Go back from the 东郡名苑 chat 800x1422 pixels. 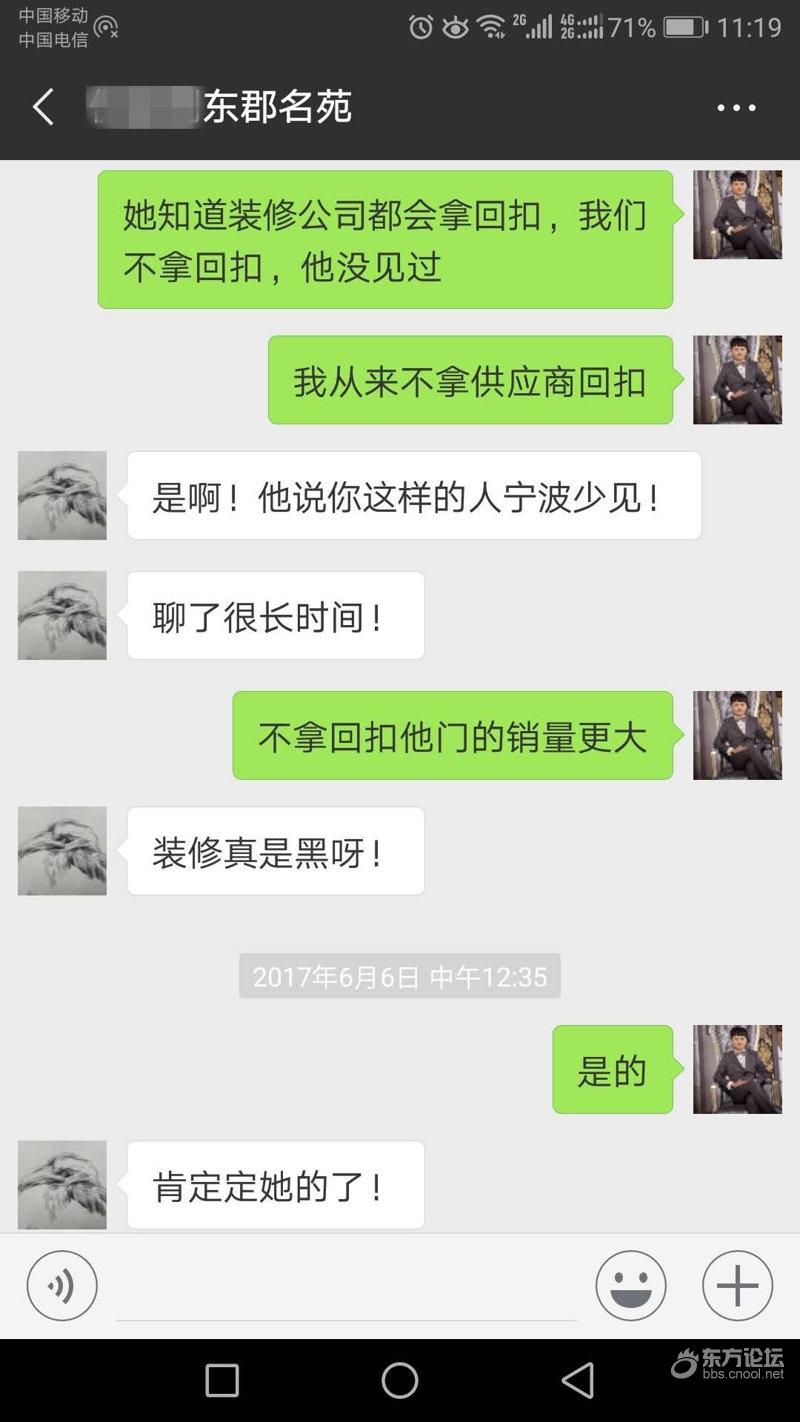tap(42, 107)
